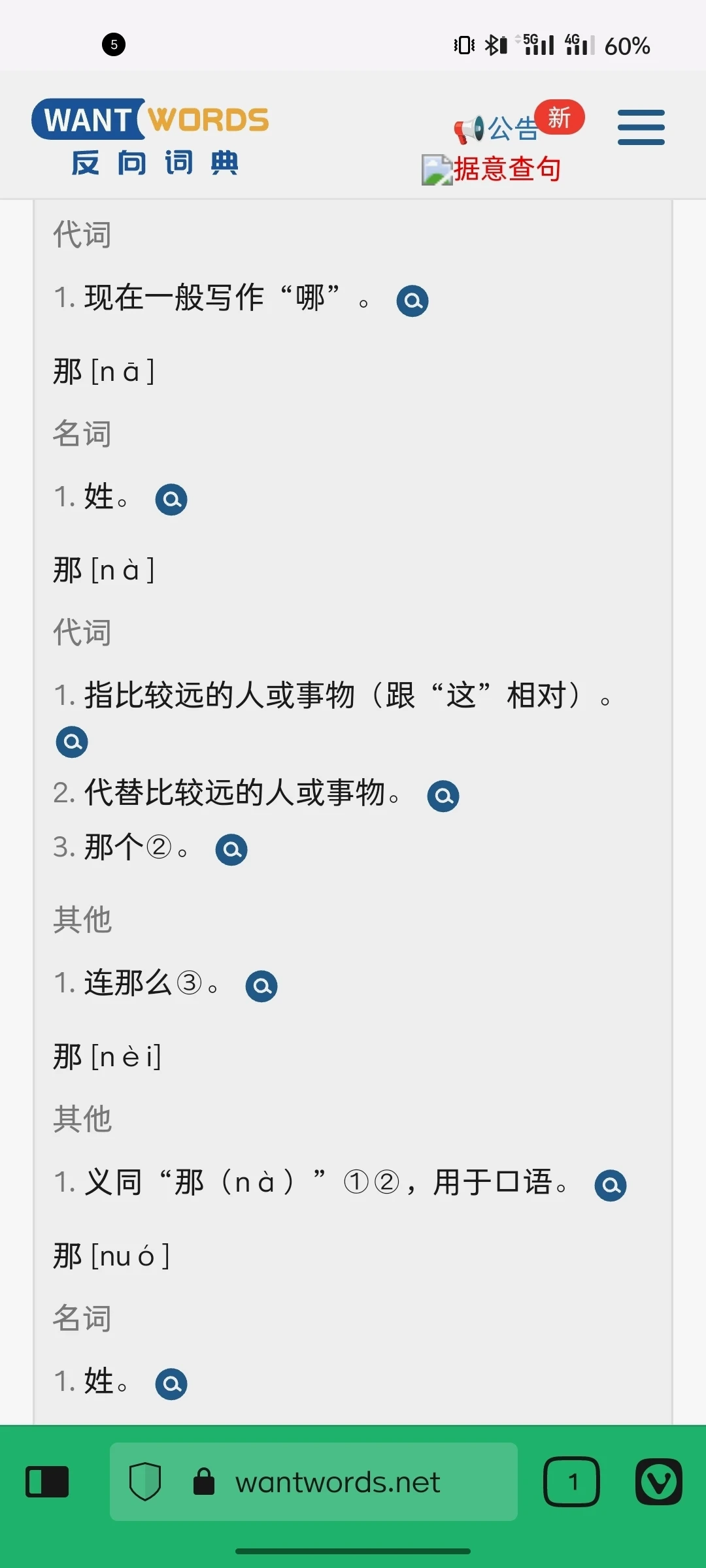The width and height of the screenshot is (706, 1568).
Task: Open the browser tab switcher
Action: (572, 1482)
